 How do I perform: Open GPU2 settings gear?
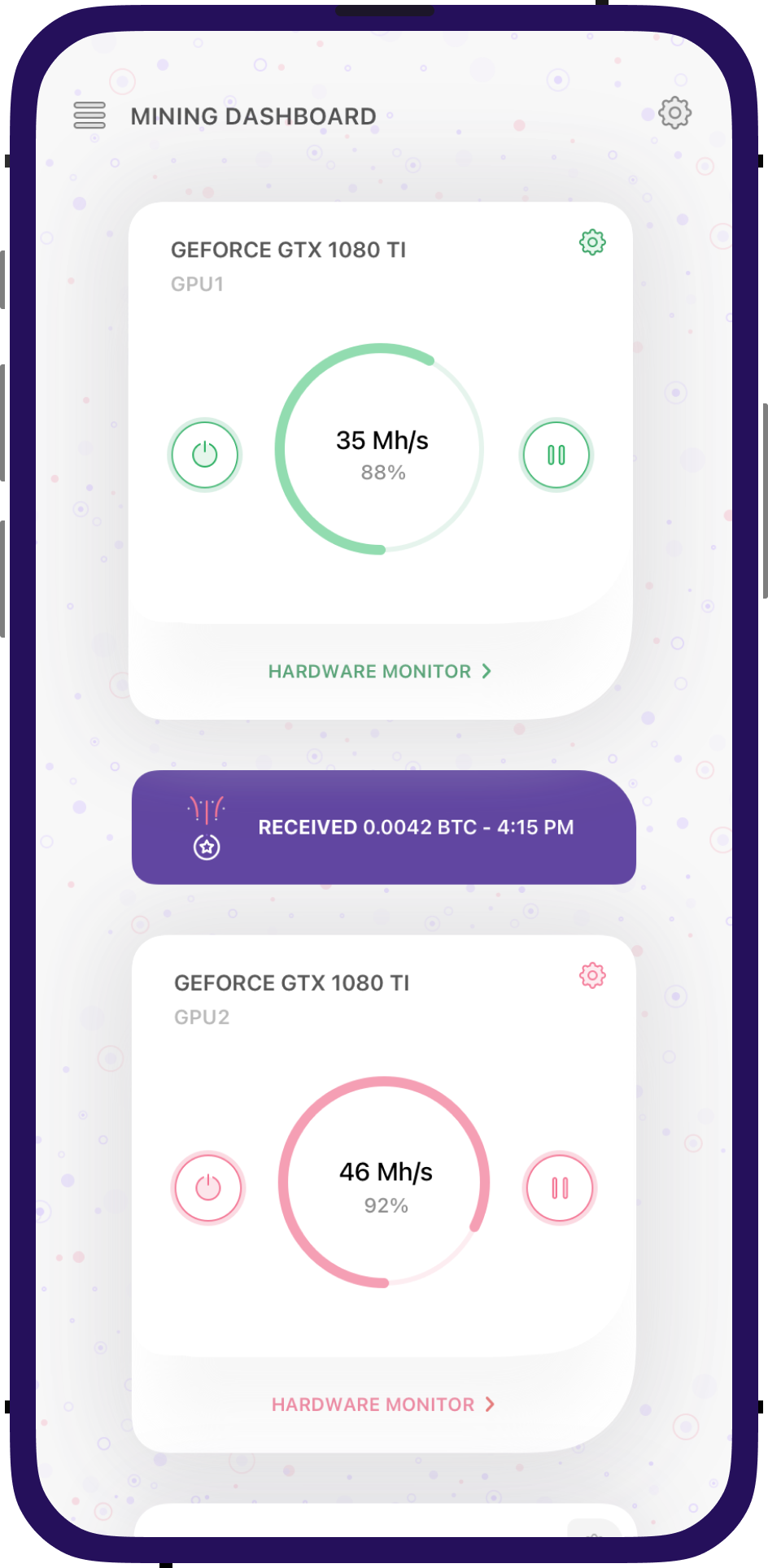tap(592, 975)
